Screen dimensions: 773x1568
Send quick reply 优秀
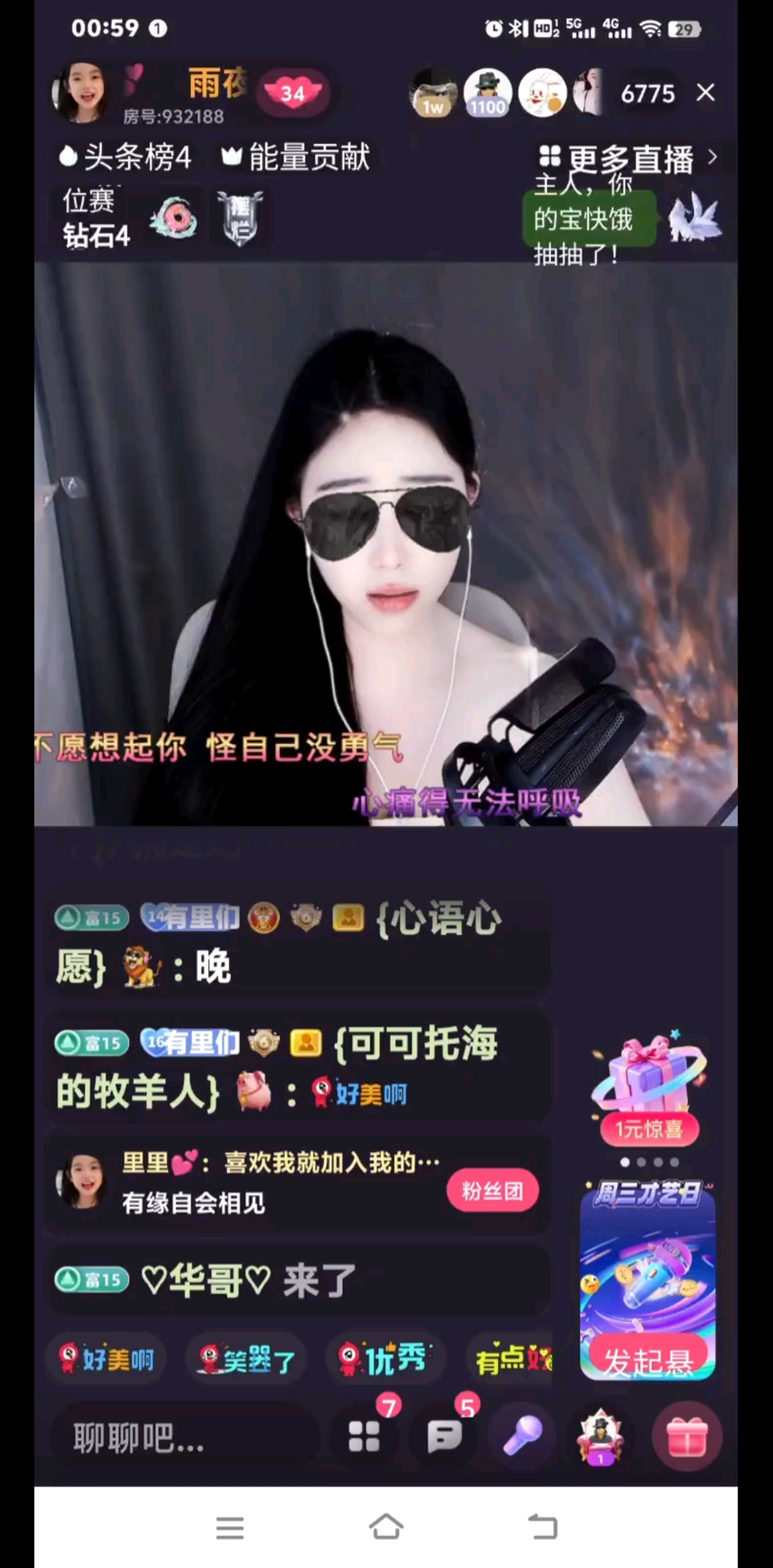pos(383,1360)
